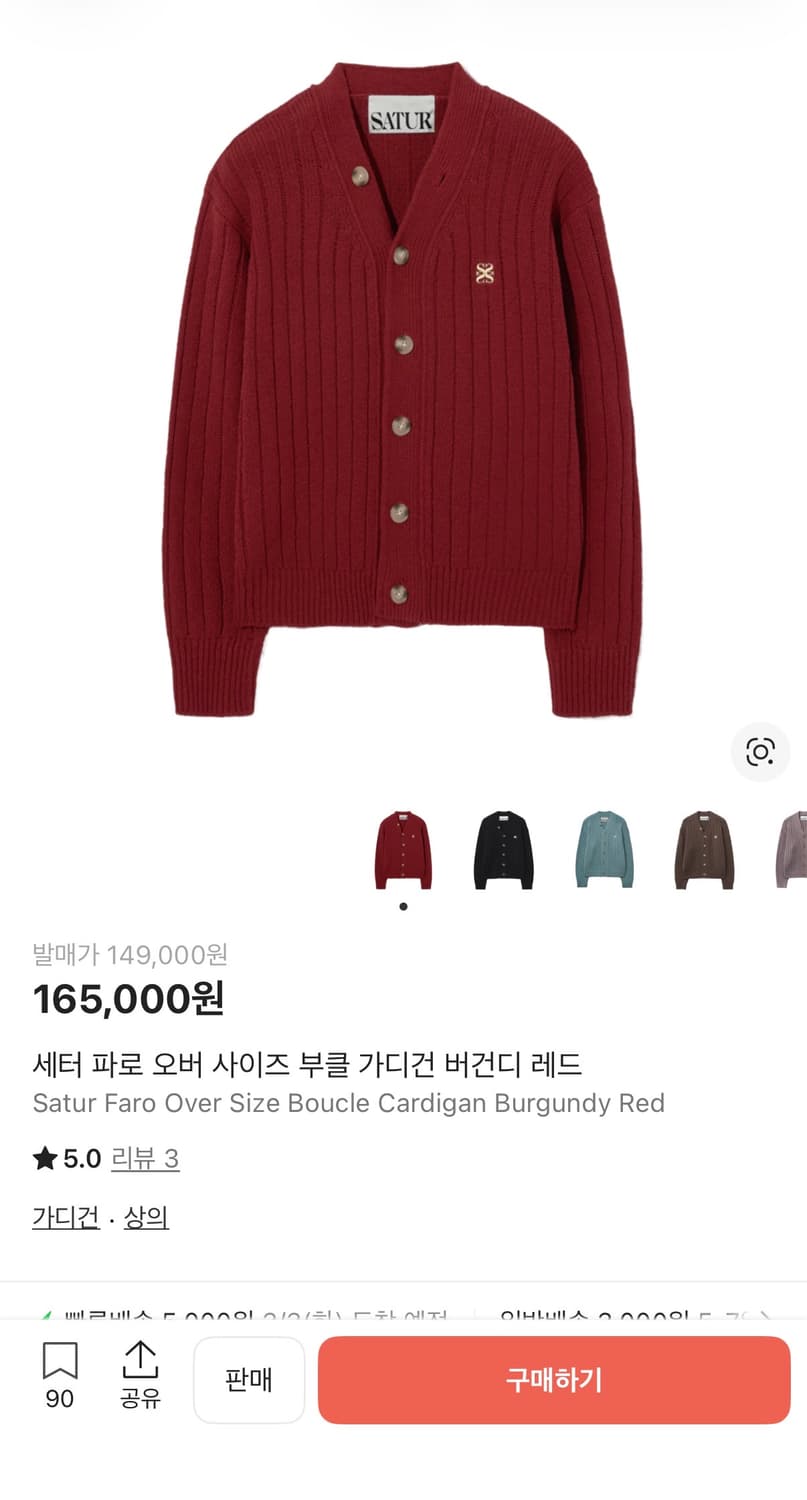Open the 리뷰 3 reviews link
Image resolution: width=807 pixels, height=1500 pixels.
145,1158
